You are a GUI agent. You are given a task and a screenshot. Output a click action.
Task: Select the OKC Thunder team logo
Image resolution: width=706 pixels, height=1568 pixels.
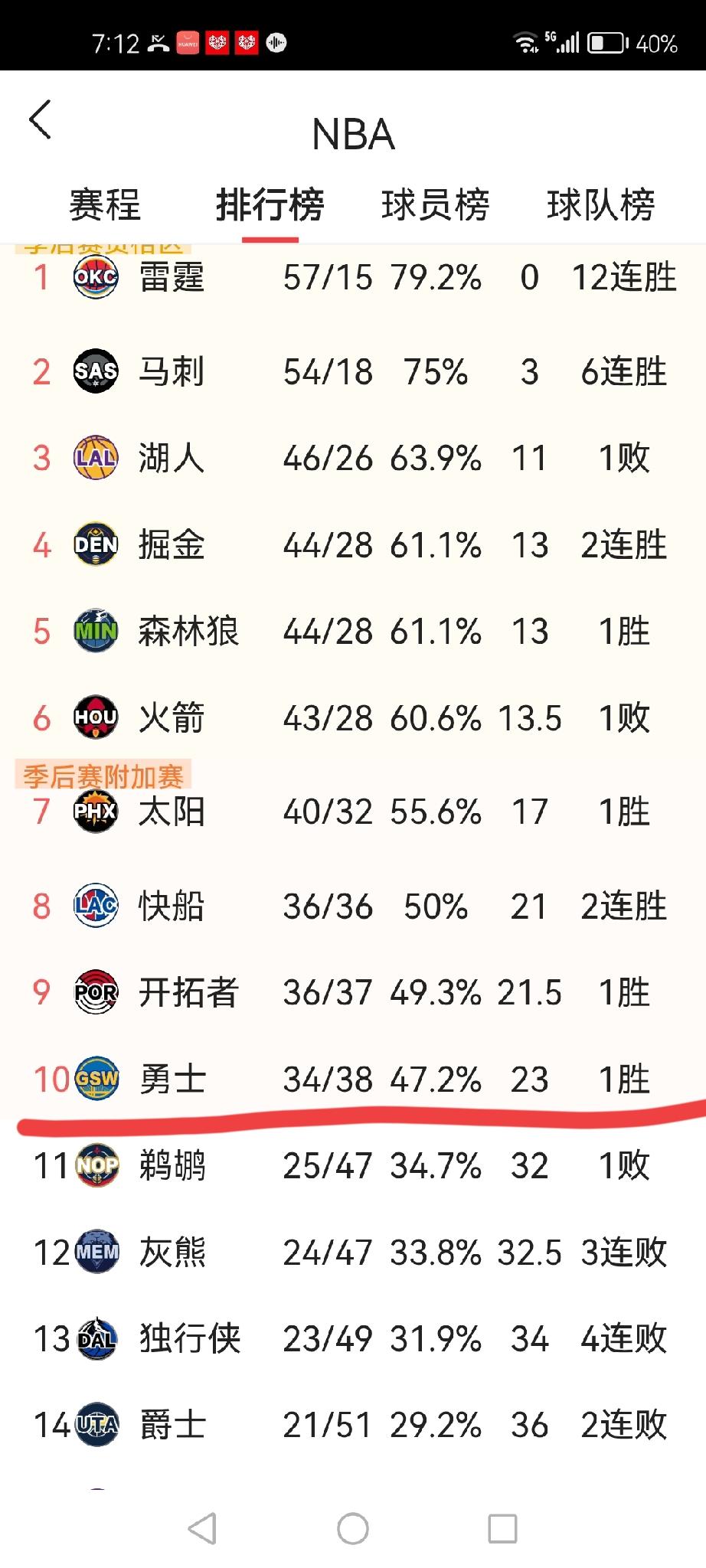tap(96, 278)
